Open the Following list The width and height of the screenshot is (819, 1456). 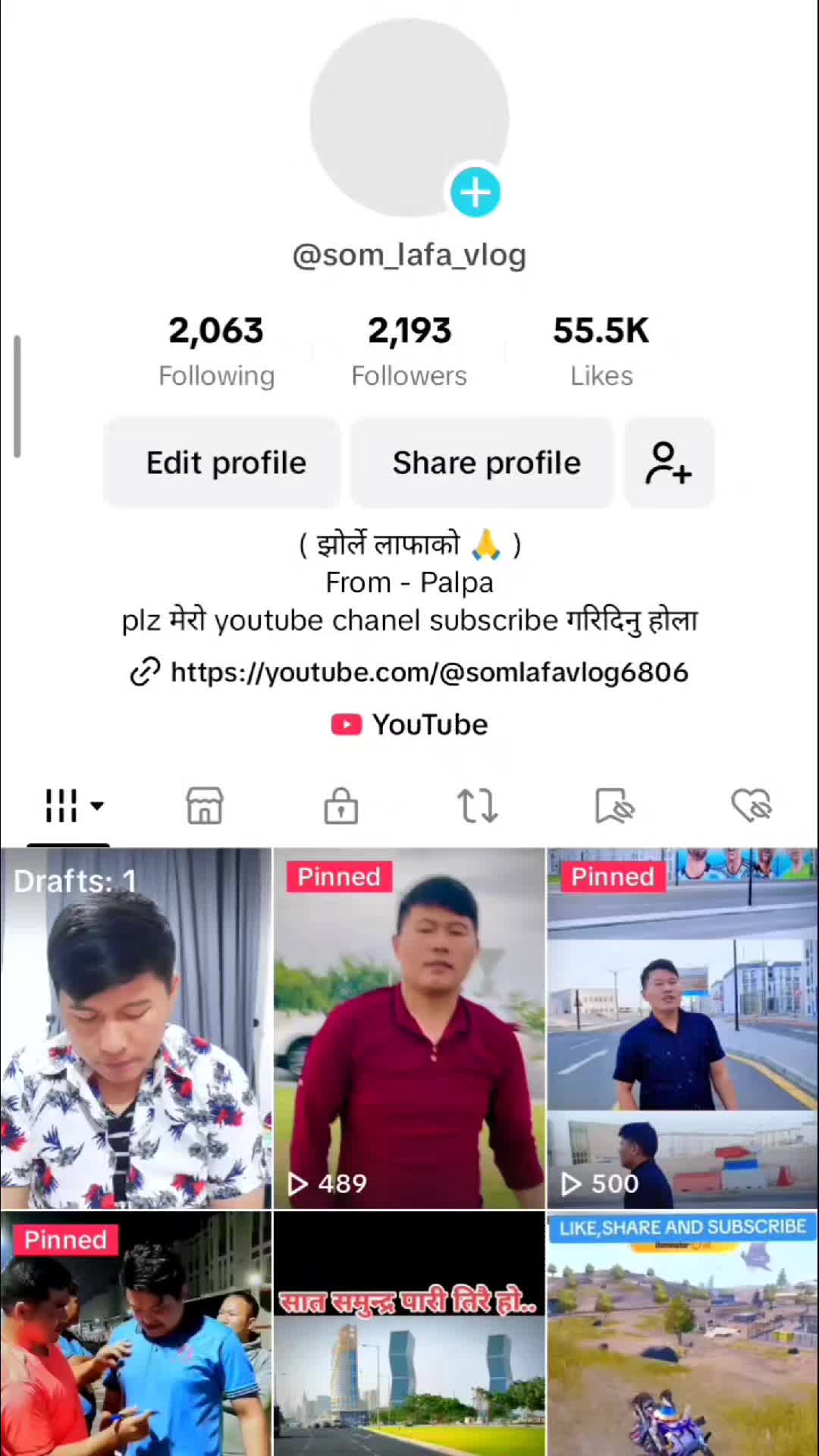tap(216, 351)
